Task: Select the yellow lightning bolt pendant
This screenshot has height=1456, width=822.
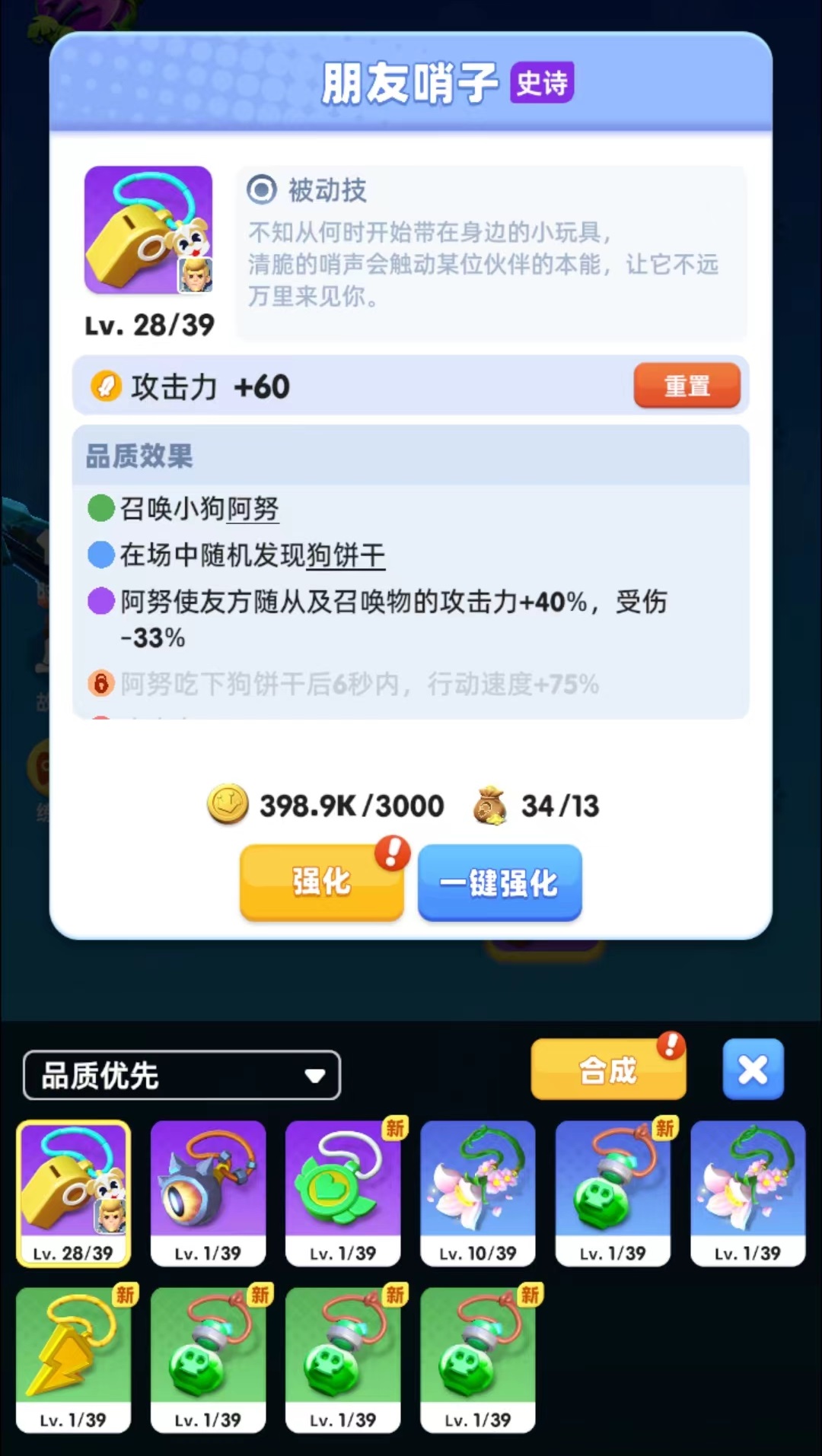Action: (x=73, y=1359)
